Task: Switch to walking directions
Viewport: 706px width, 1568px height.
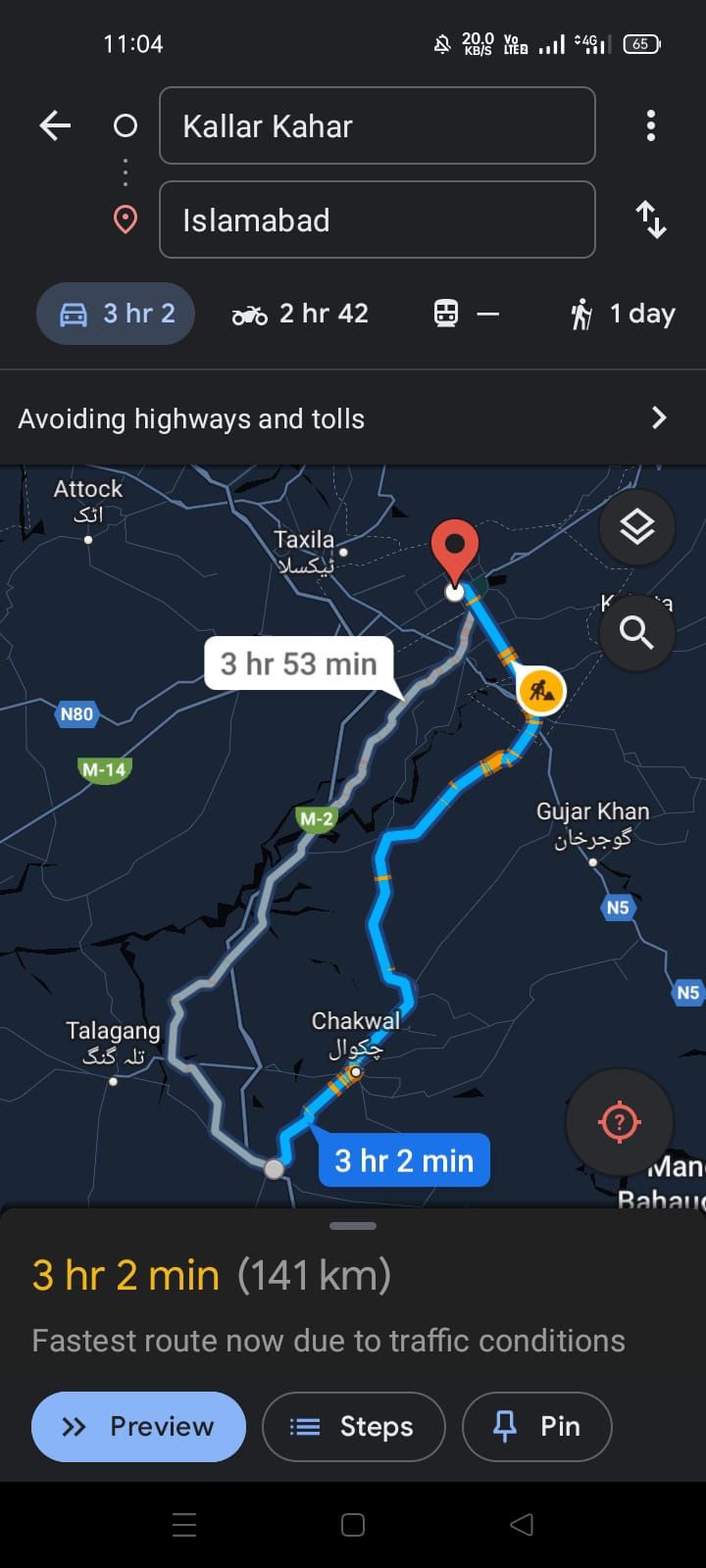Action: click(x=622, y=314)
